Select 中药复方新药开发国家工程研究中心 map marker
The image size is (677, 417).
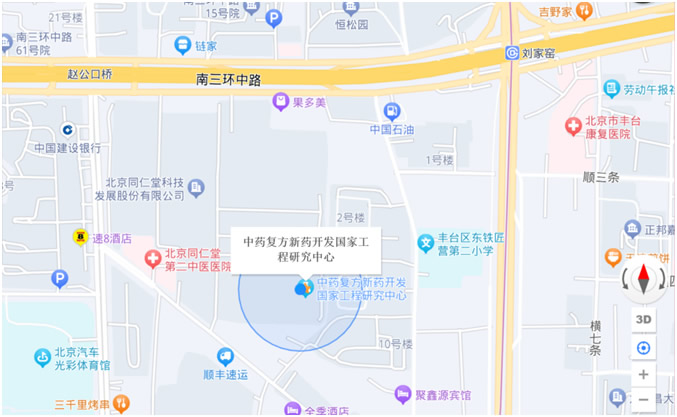(x=303, y=288)
